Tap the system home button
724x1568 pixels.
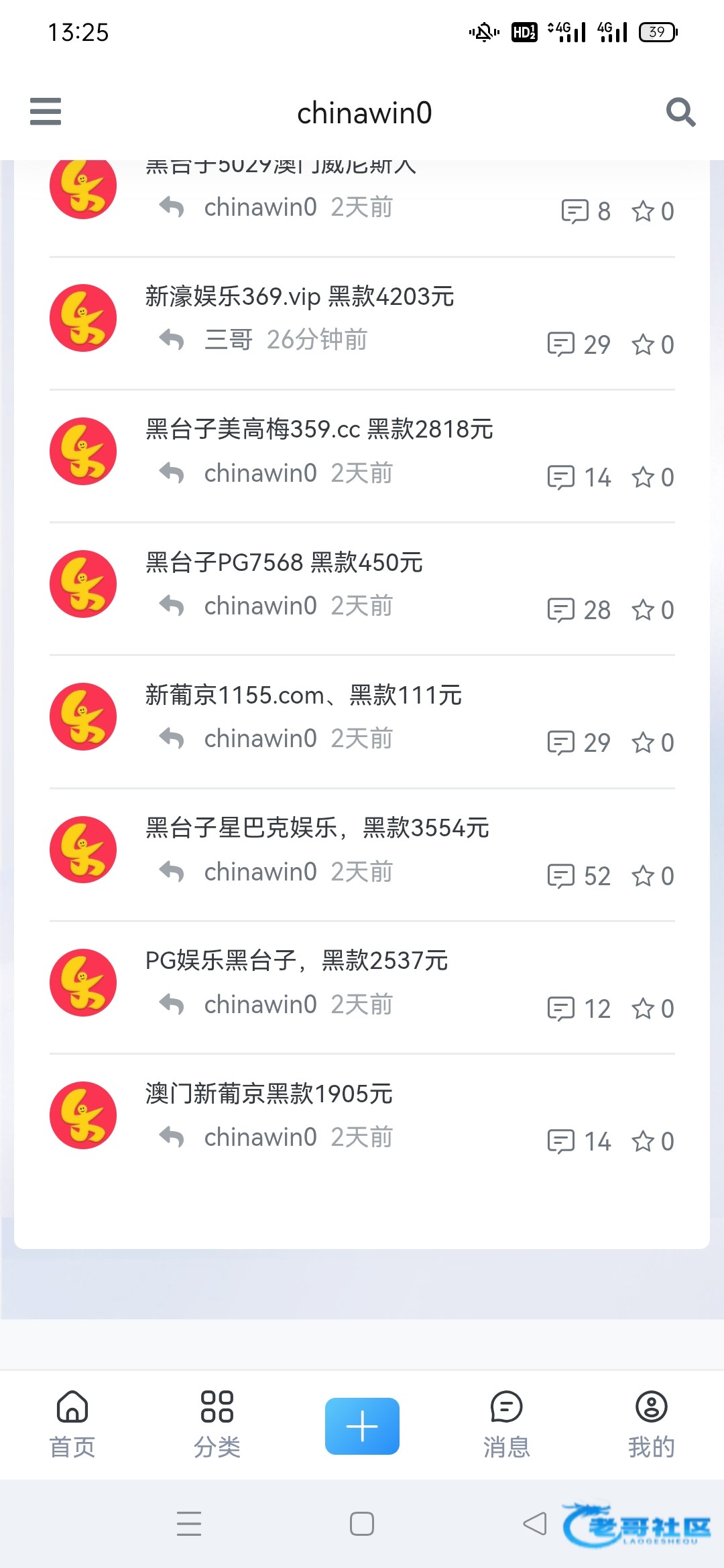coord(362,1524)
